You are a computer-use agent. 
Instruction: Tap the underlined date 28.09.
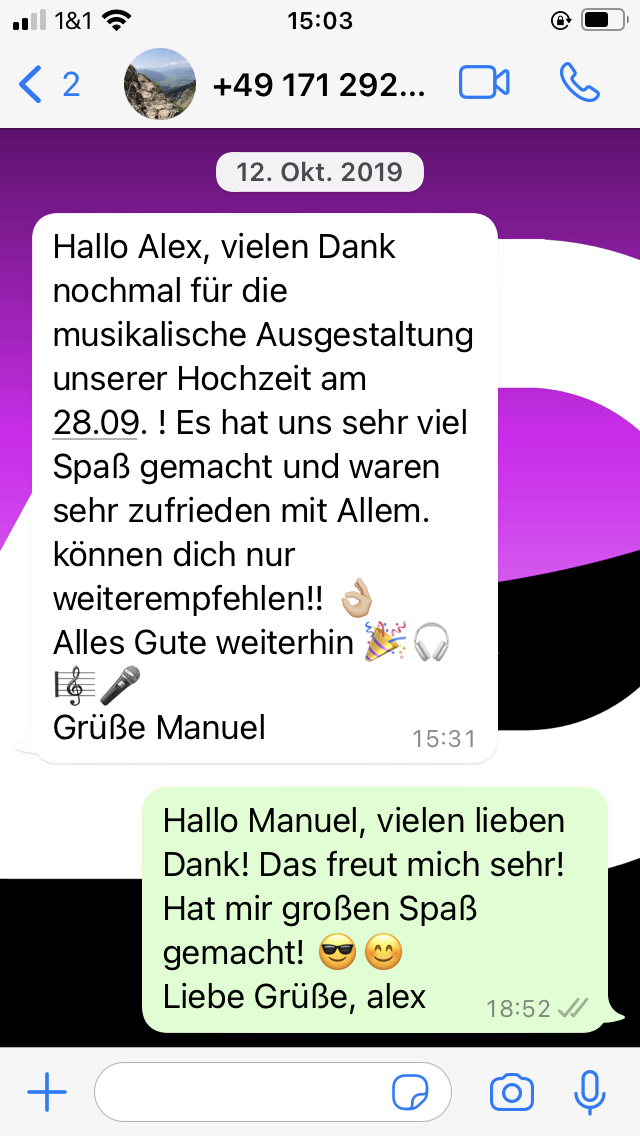point(95,423)
